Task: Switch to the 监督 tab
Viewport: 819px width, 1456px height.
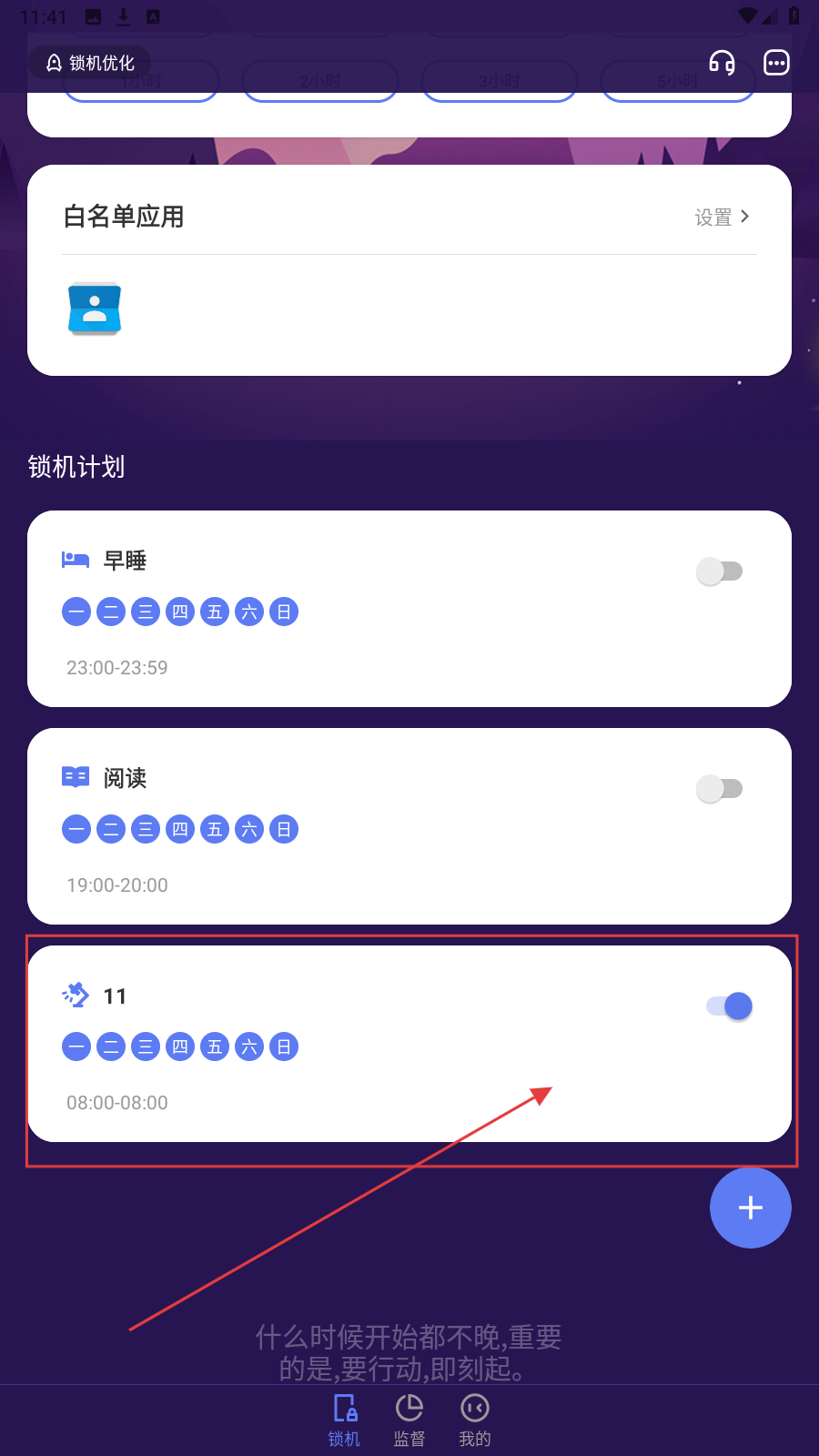Action: pos(409,1420)
